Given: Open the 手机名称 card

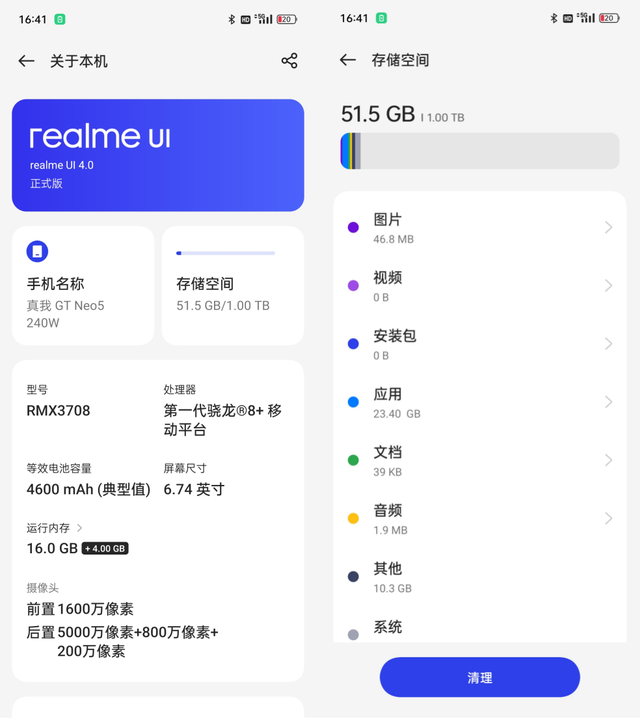Looking at the screenshot, I should click(x=83, y=285).
